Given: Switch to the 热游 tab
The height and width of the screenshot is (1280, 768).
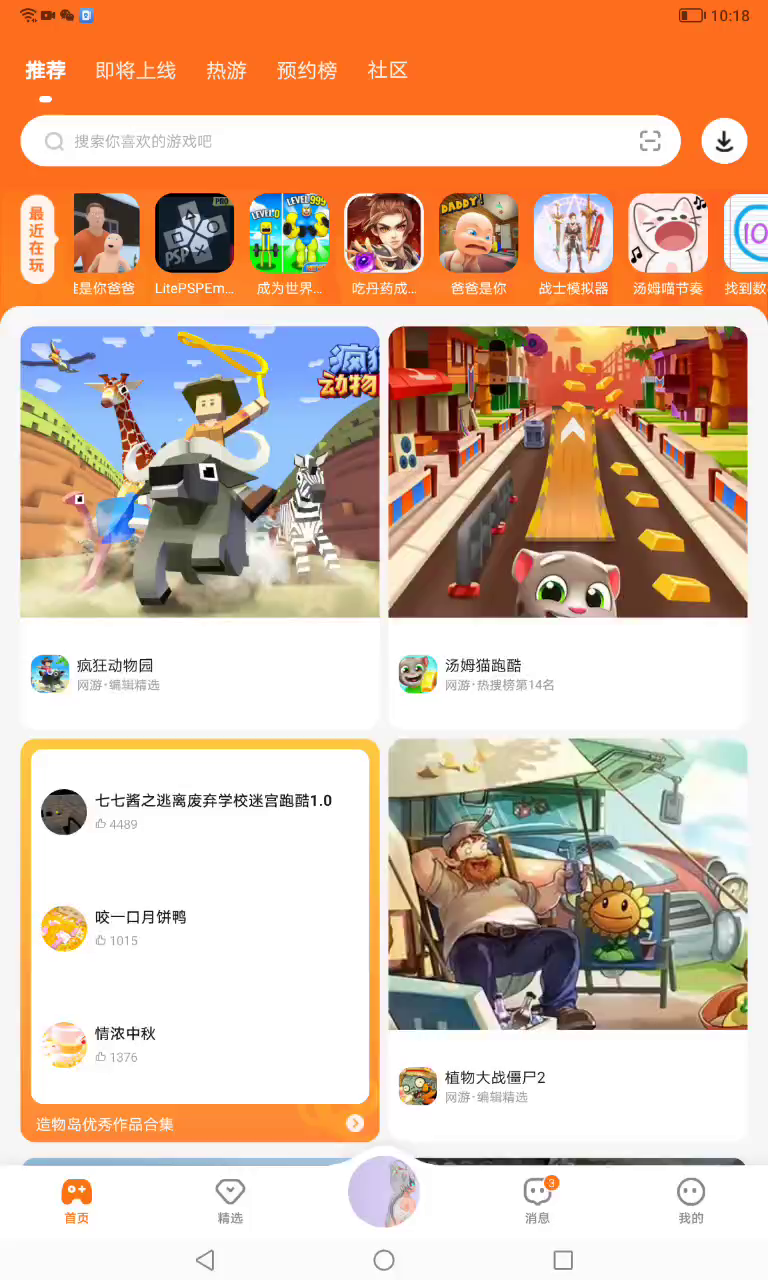Looking at the screenshot, I should (226, 71).
